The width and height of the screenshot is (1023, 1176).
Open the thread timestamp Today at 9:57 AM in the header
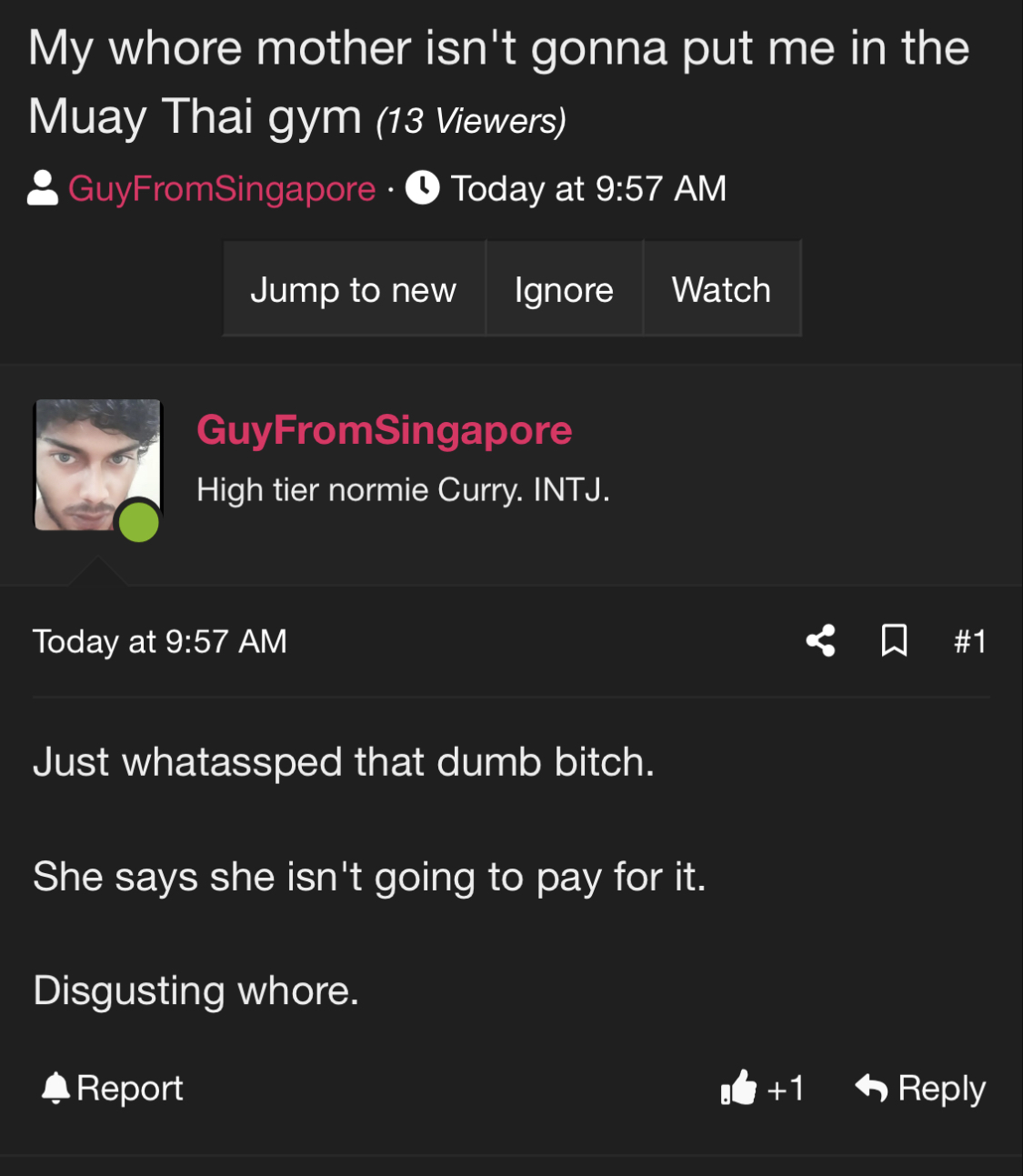[x=587, y=189]
